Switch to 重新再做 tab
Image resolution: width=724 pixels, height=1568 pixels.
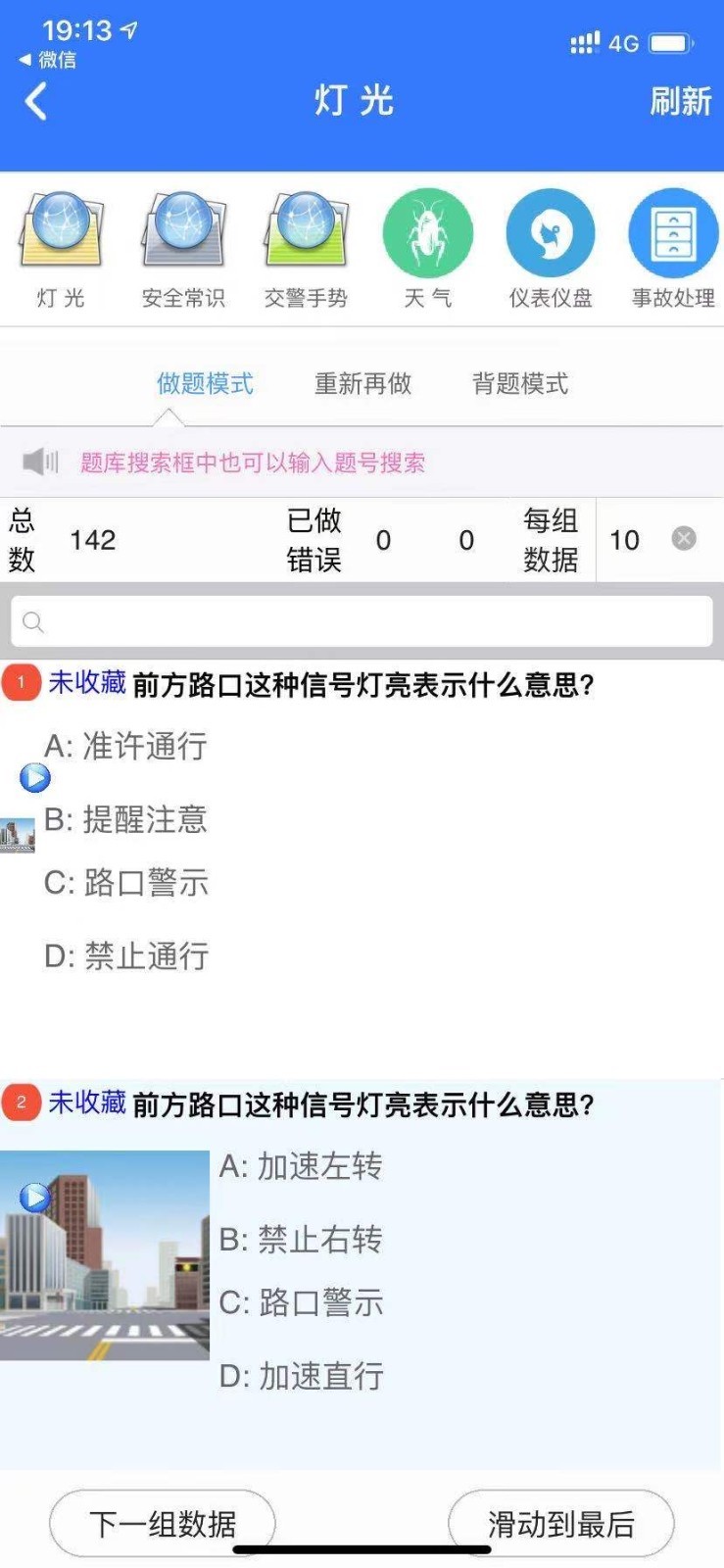click(x=363, y=384)
